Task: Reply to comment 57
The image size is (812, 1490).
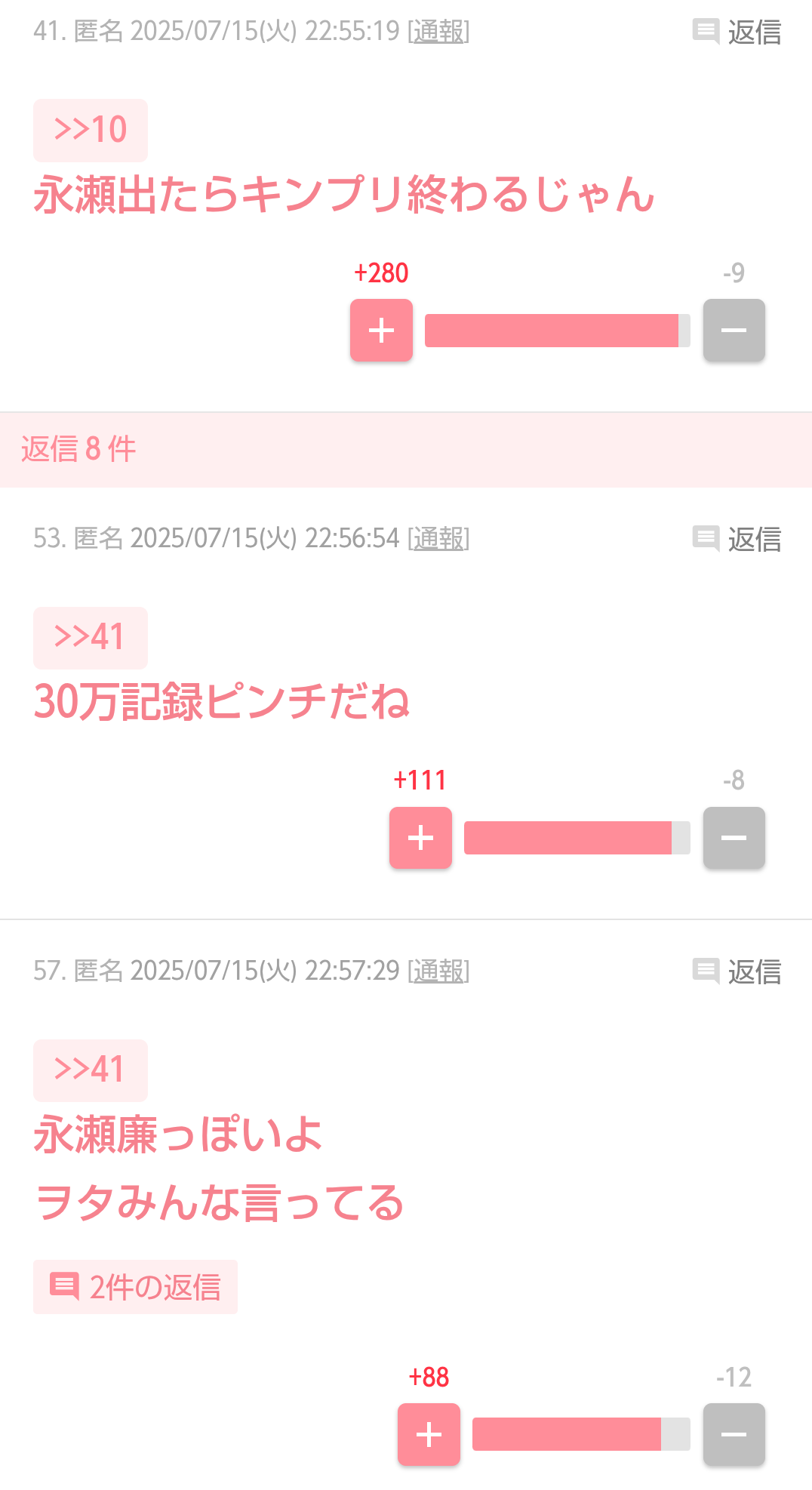Action: click(737, 971)
